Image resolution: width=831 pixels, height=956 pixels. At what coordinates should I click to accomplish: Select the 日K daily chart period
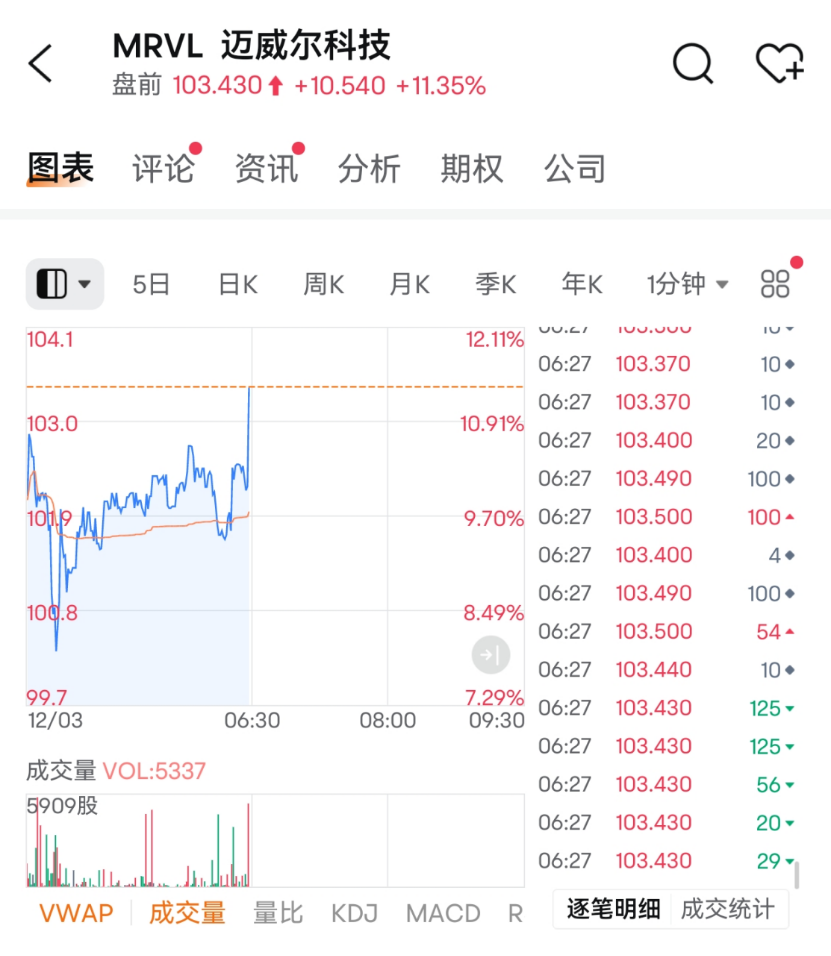coord(235,284)
